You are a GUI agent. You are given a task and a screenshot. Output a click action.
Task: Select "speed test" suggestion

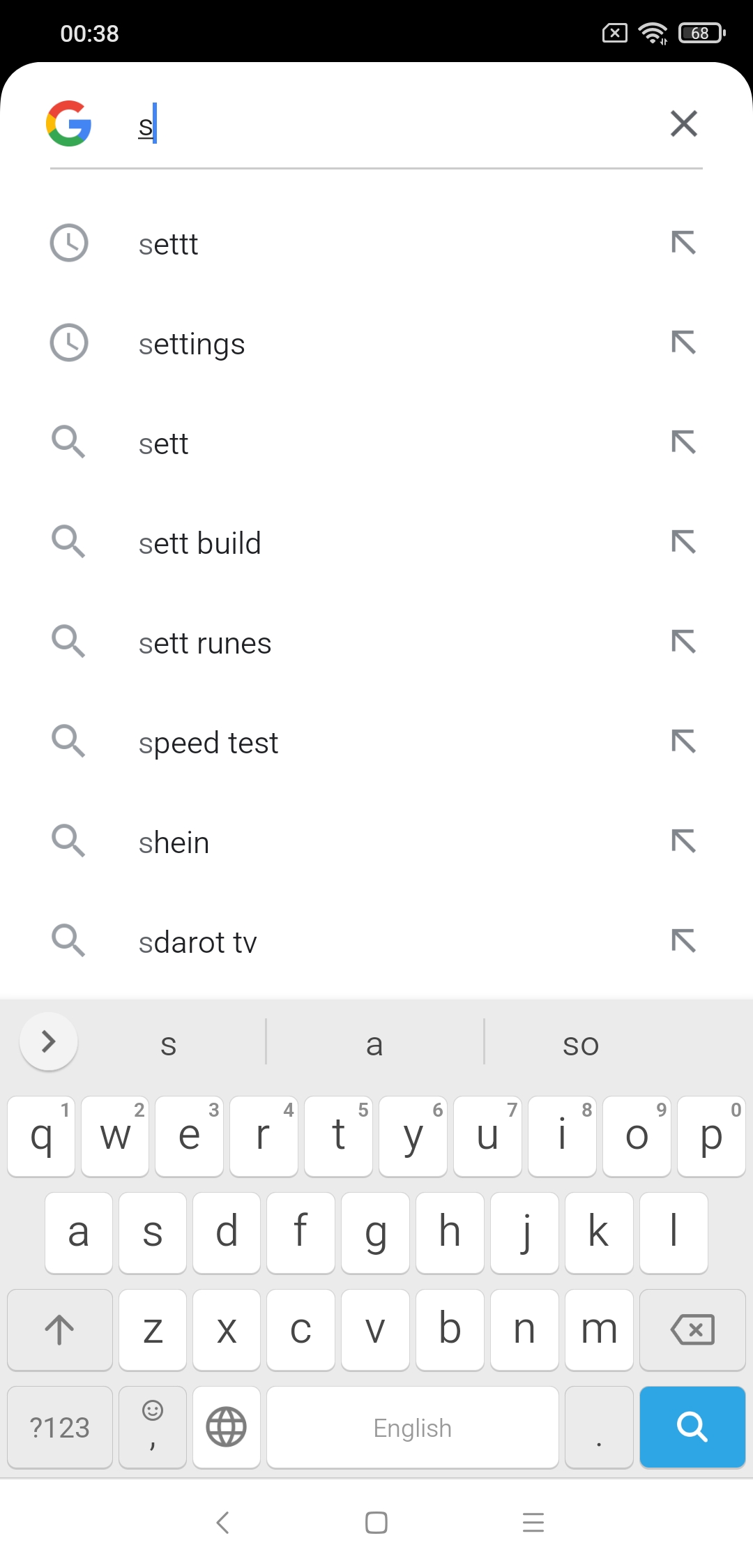click(x=376, y=743)
